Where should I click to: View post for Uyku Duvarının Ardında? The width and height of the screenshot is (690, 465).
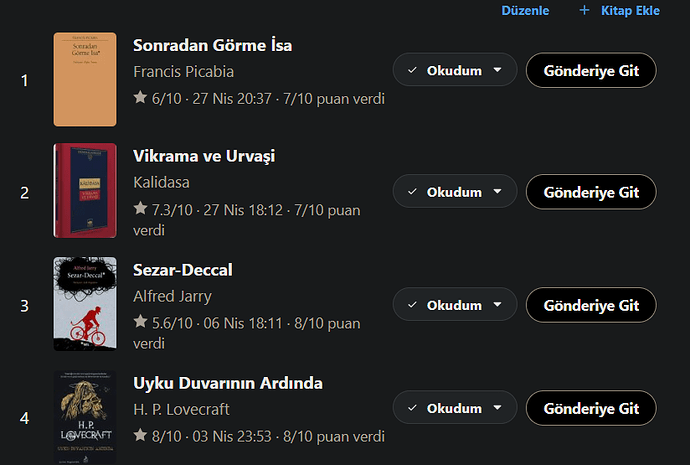pyautogui.click(x=590, y=408)
